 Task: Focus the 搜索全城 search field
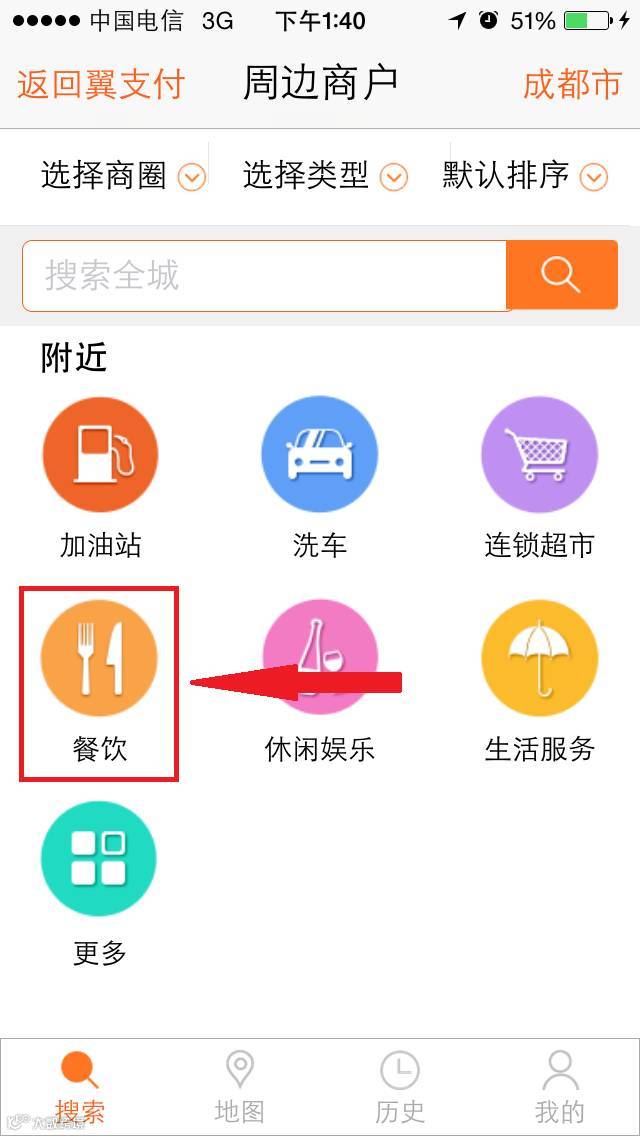265,276
